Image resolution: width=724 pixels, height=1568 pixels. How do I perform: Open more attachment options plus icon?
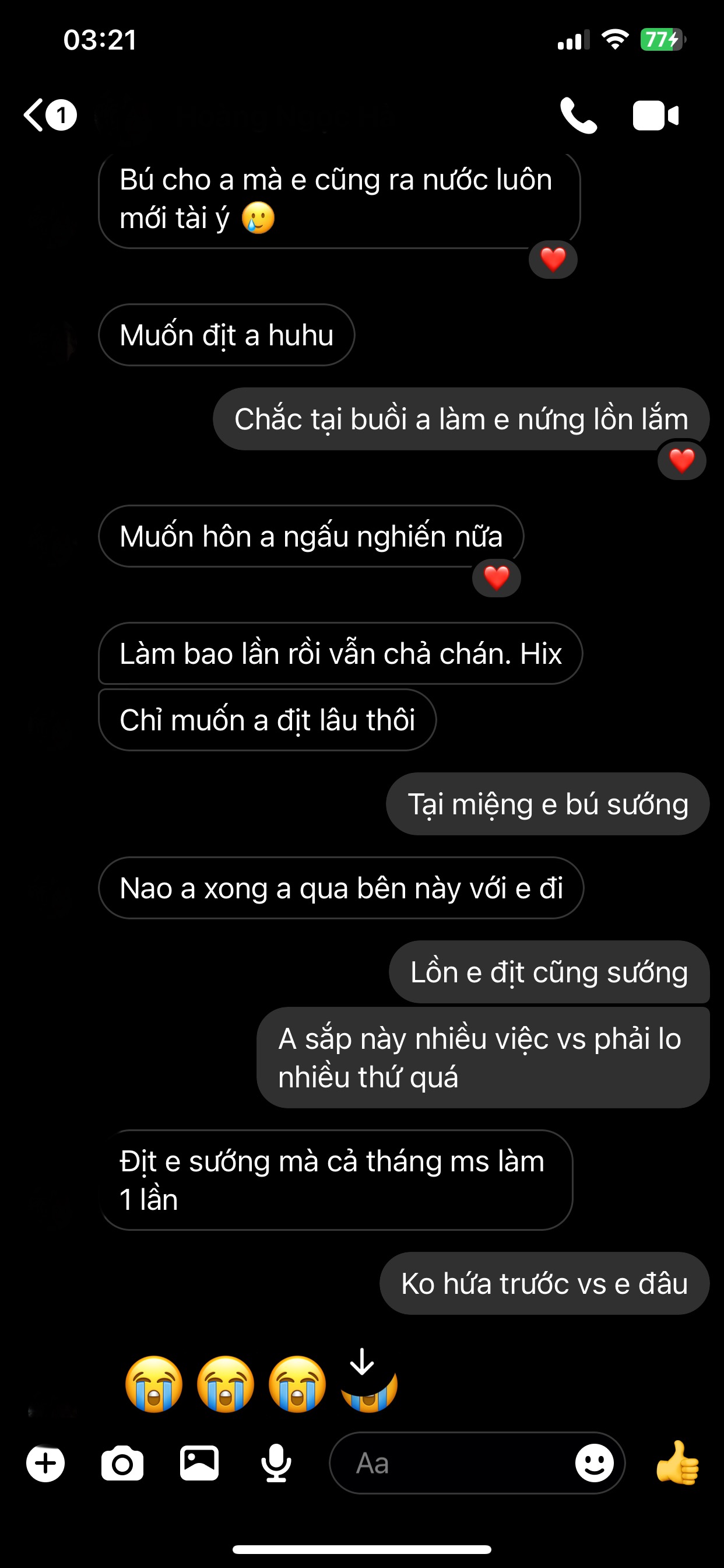pos(45,1462)
